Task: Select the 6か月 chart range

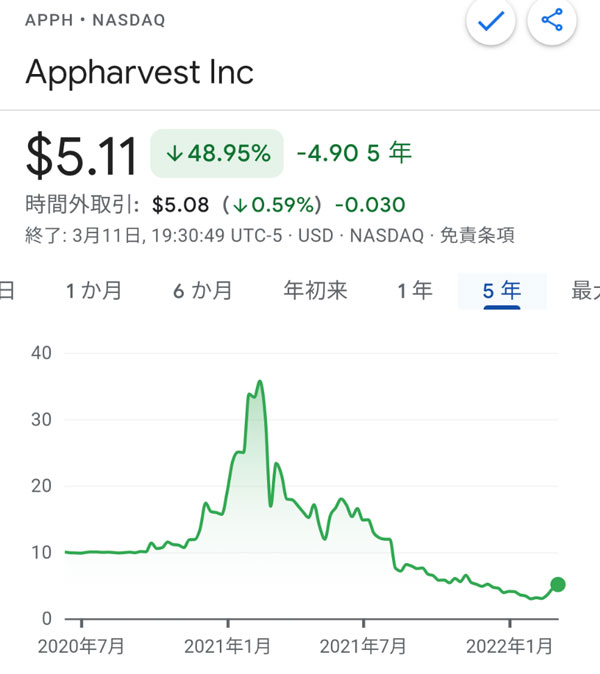Action: click(x=203, y=291)
